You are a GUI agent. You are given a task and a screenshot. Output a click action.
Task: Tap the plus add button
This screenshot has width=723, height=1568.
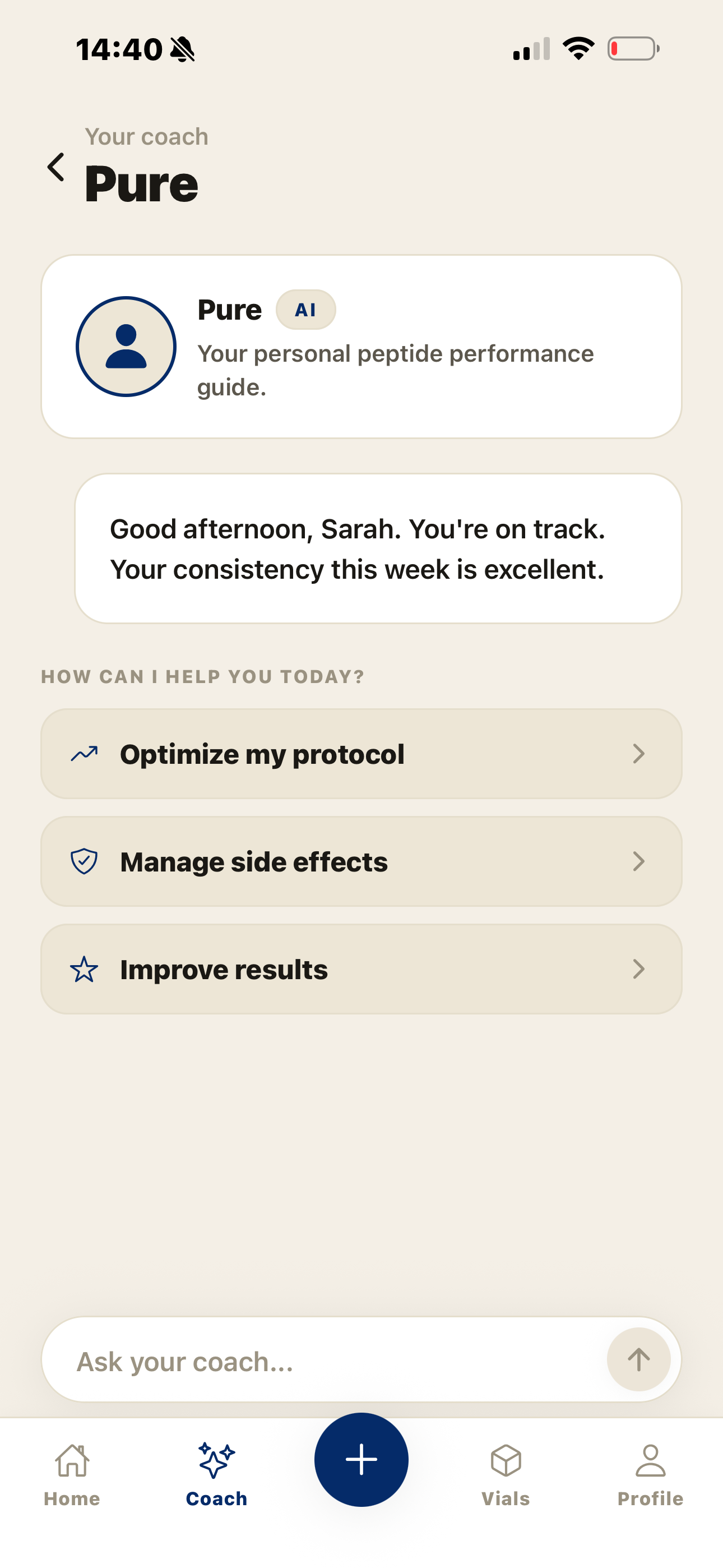pyautogui.click(x=361, y=1460)
